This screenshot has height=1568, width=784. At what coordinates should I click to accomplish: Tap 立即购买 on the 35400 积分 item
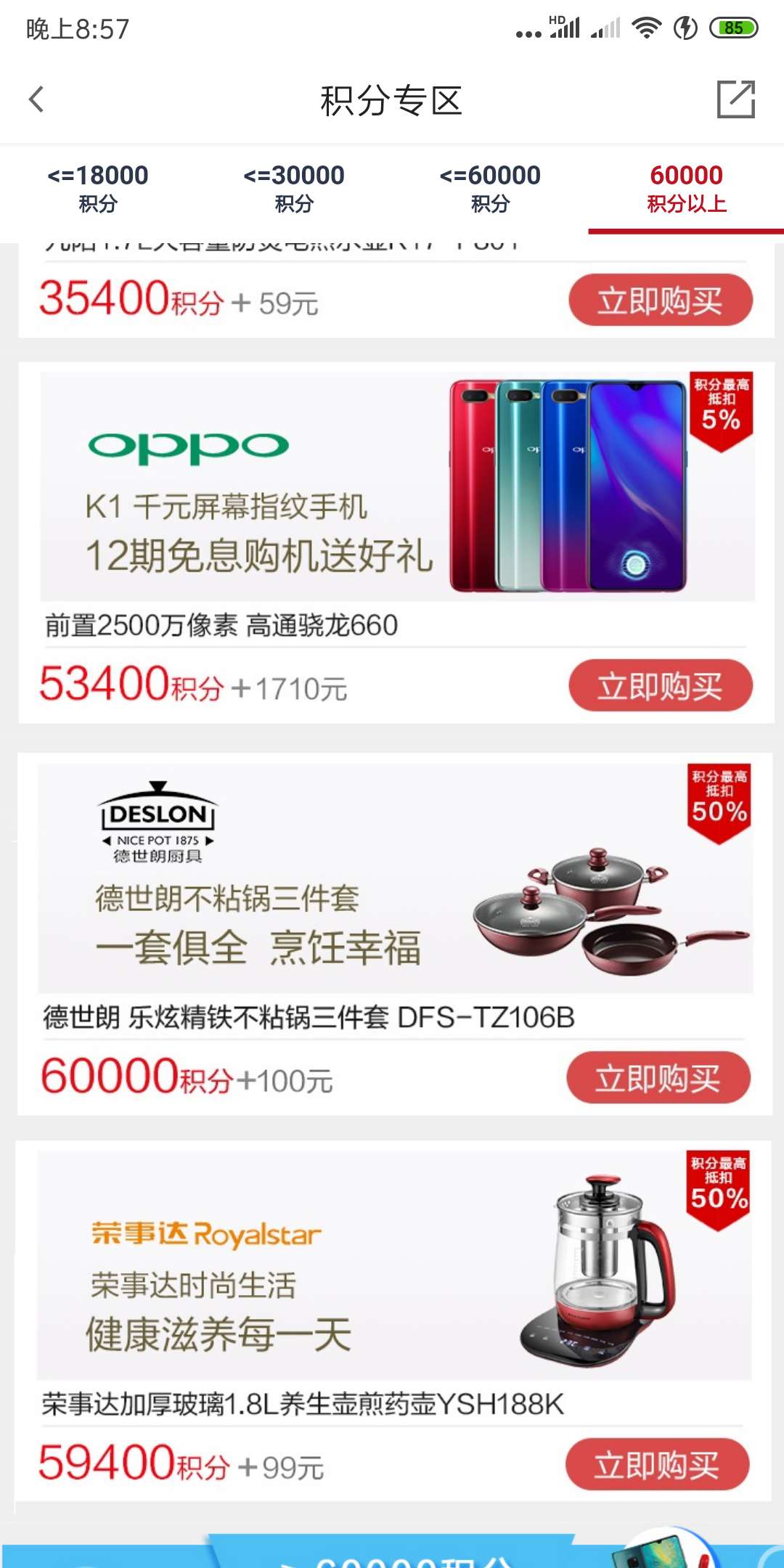tap(661, 300)
